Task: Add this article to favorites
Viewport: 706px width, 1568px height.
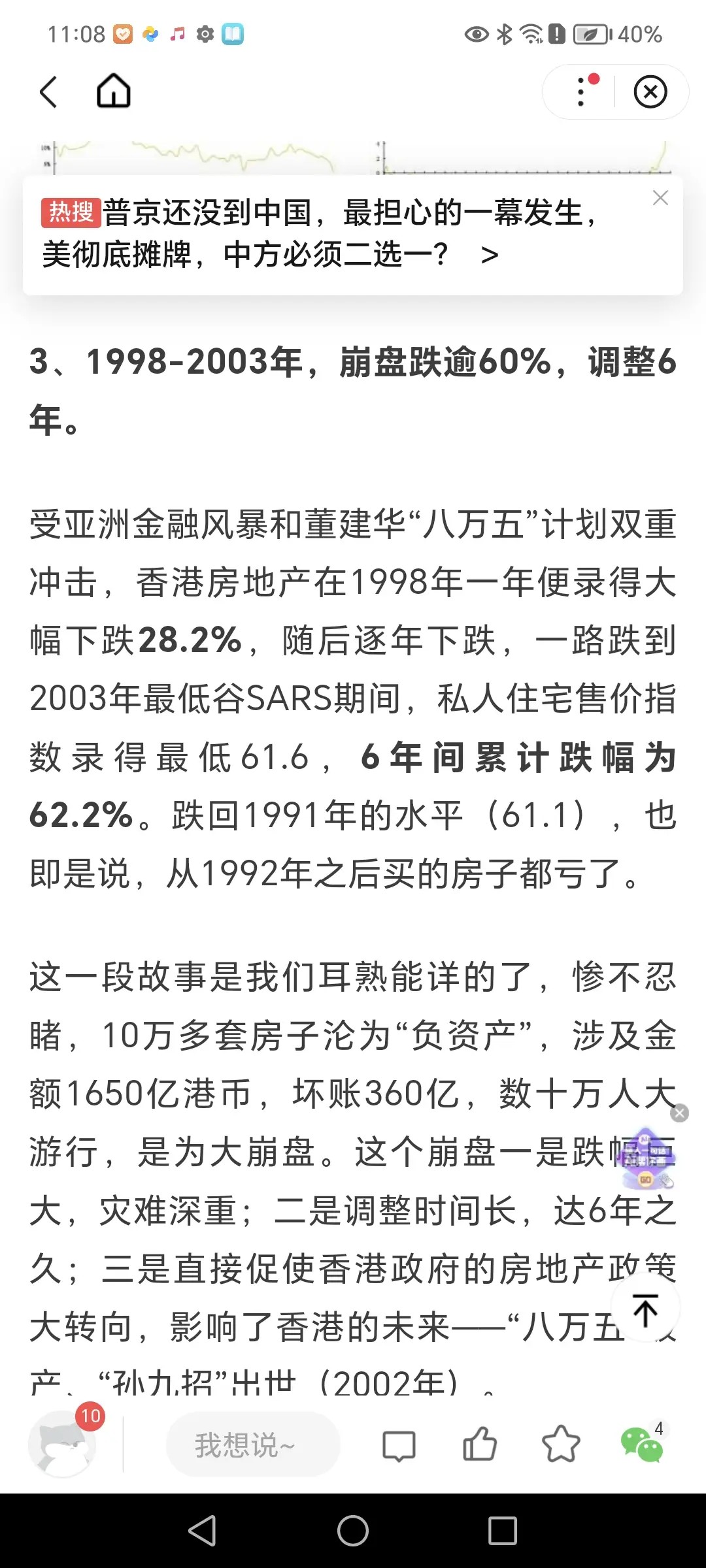Action: click(561, 1444)
